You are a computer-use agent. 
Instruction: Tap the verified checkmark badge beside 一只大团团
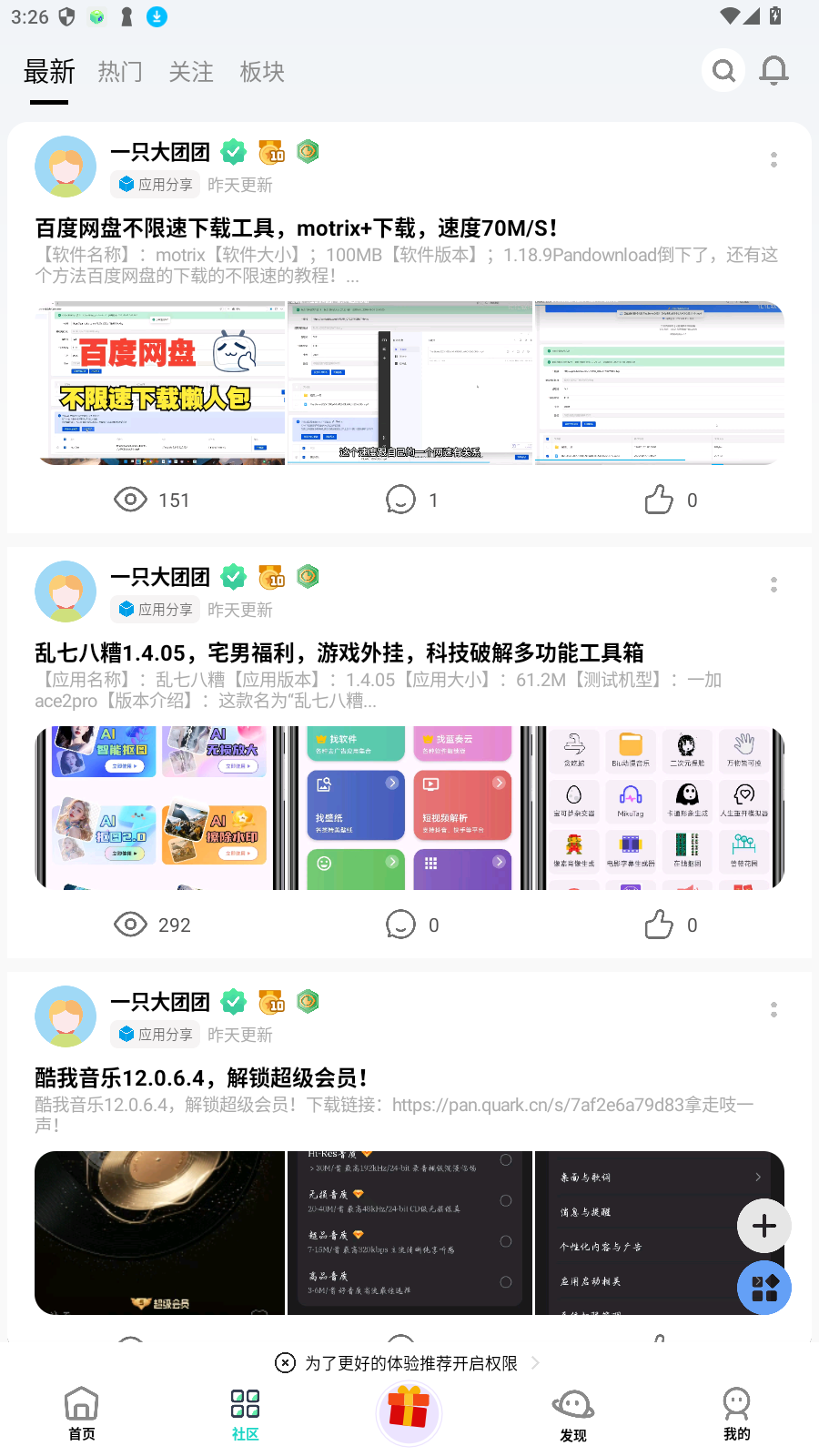click(234, 151)
